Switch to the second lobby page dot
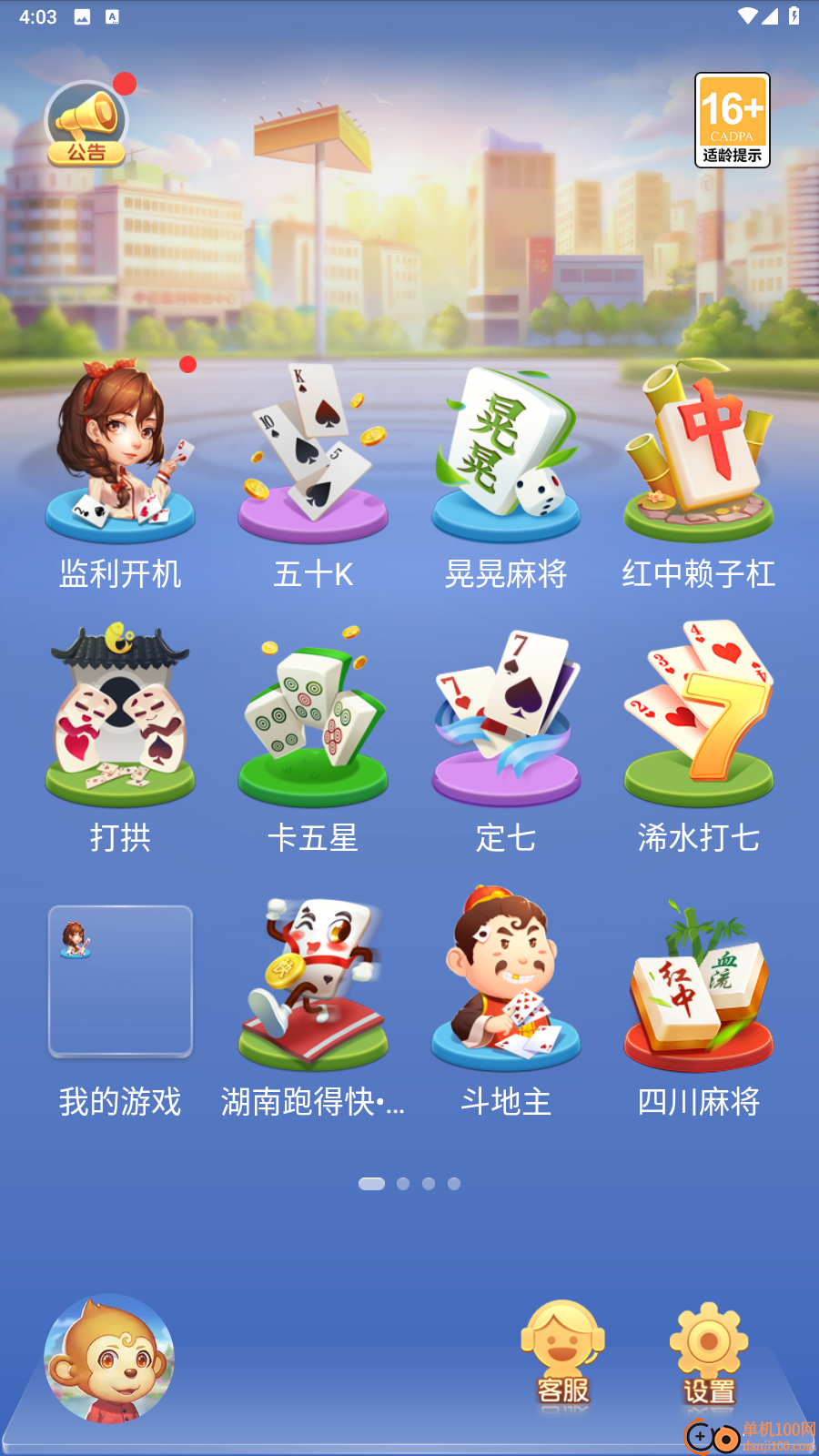Screen dimensions: 819x1456 coord(403,1184)
